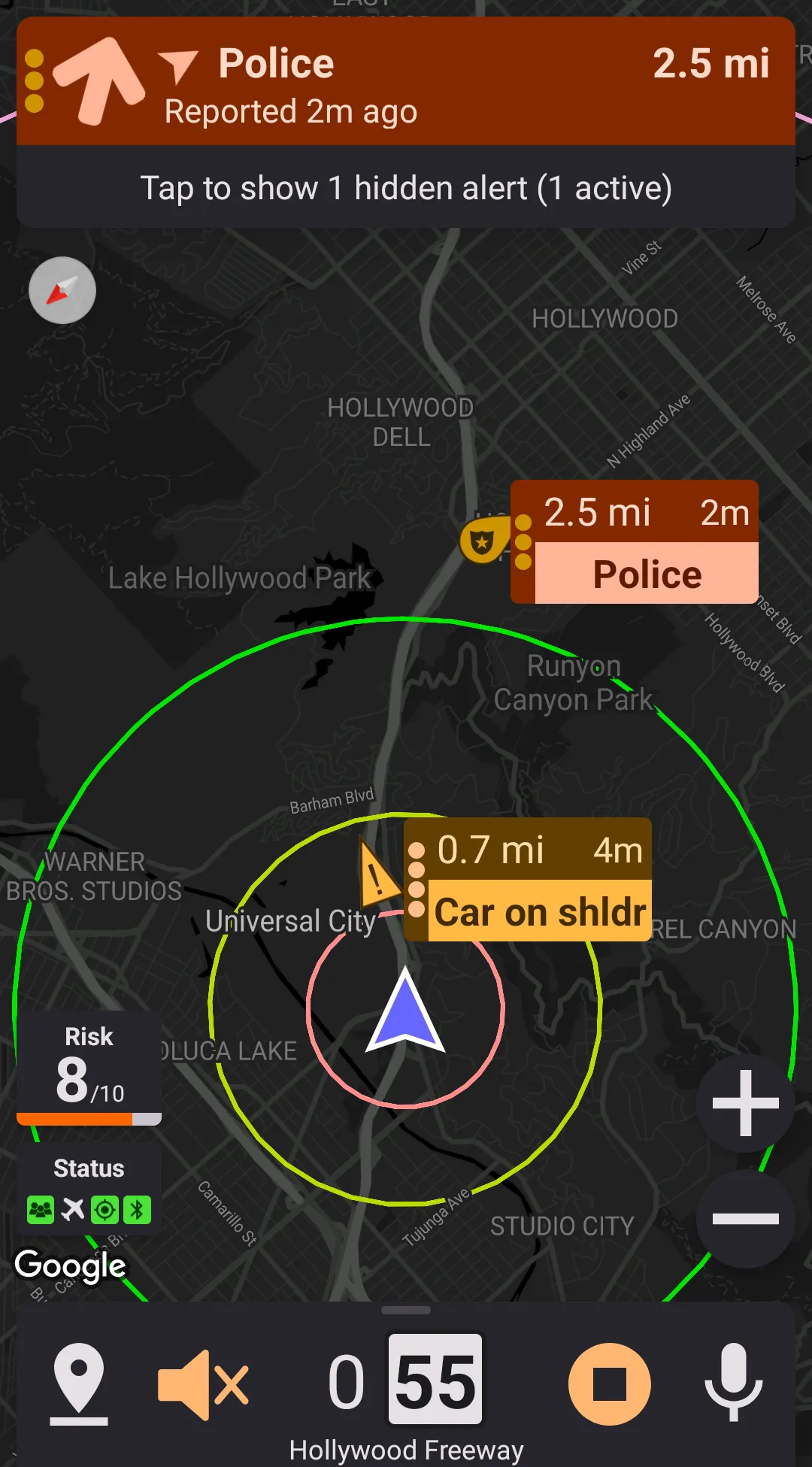Tap the compass to reorient map

62,290
